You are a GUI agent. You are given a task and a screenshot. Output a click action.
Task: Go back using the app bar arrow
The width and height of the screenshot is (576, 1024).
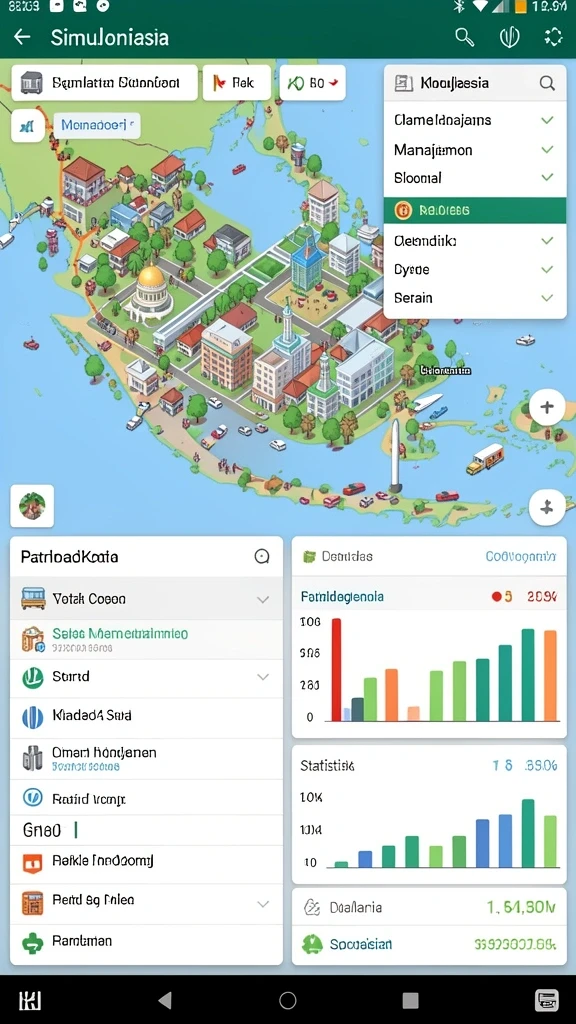[22, 37]
